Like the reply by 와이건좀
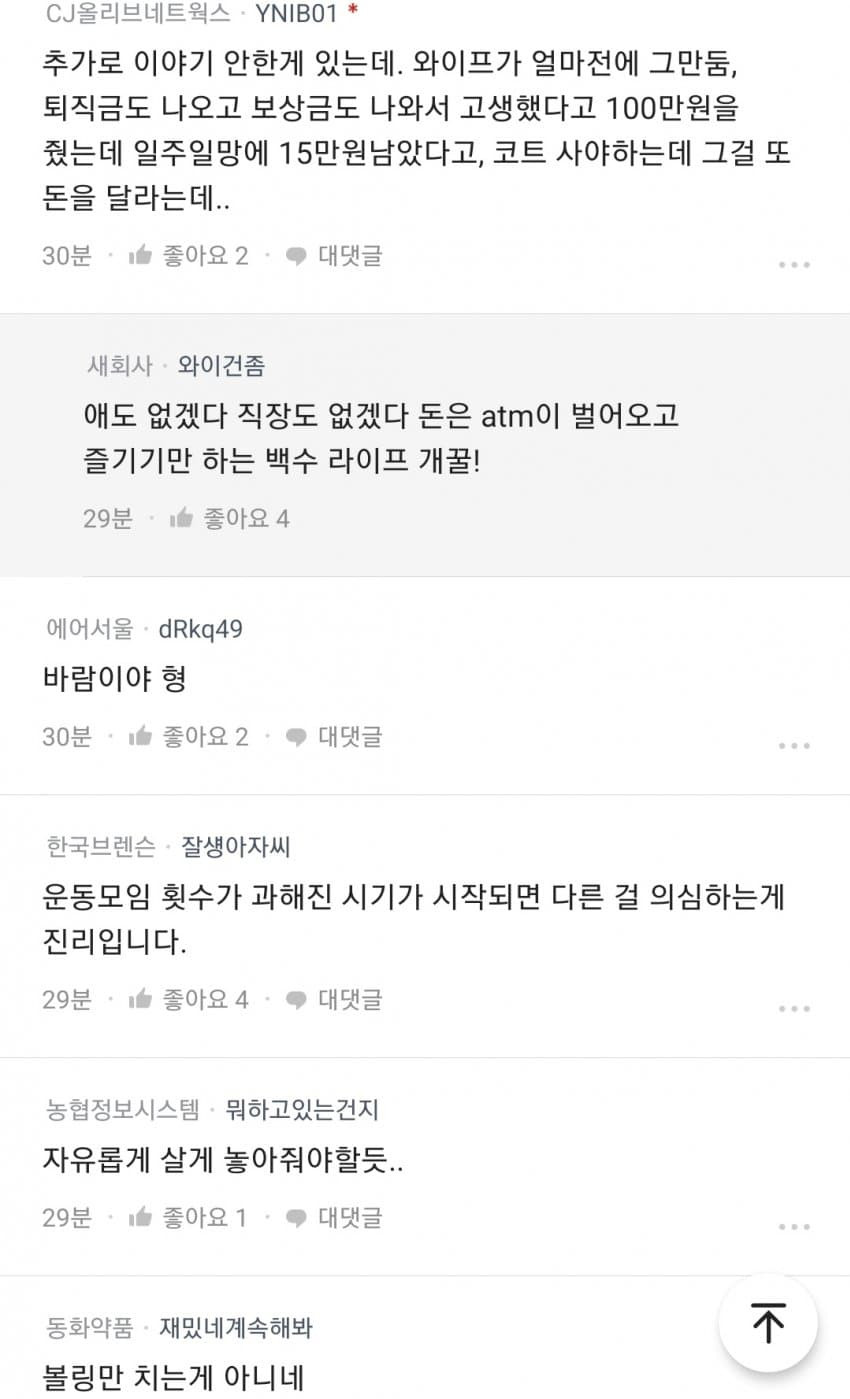Image resolution: width=850 pixels, height=1399 pixels. tap(230, 518)
